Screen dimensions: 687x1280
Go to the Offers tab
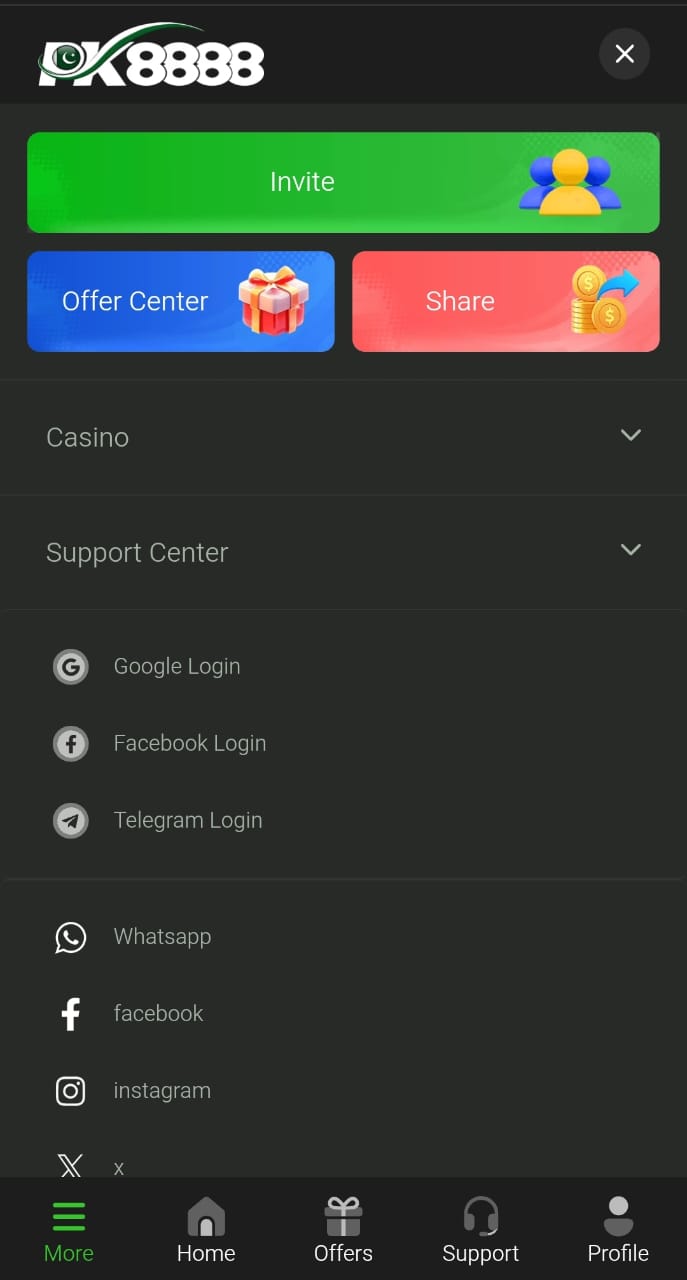343,1231
